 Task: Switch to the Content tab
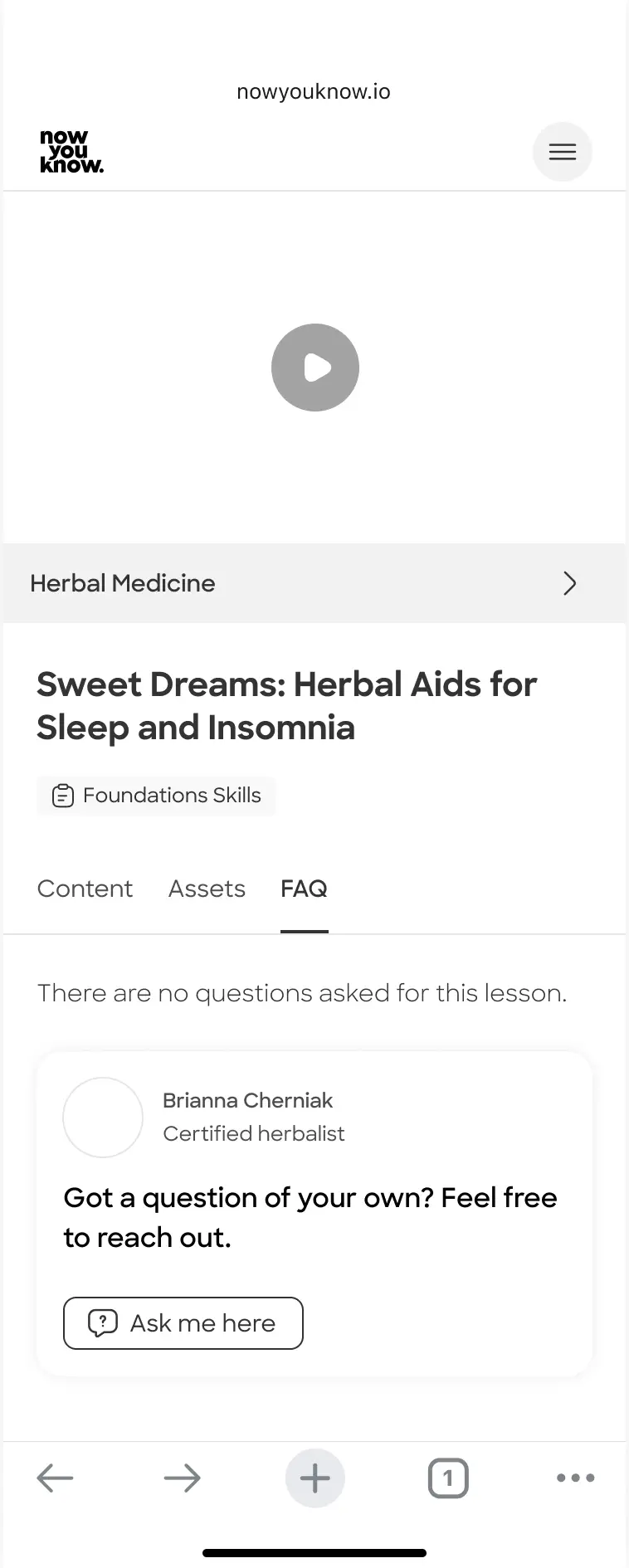click(85, 889)
